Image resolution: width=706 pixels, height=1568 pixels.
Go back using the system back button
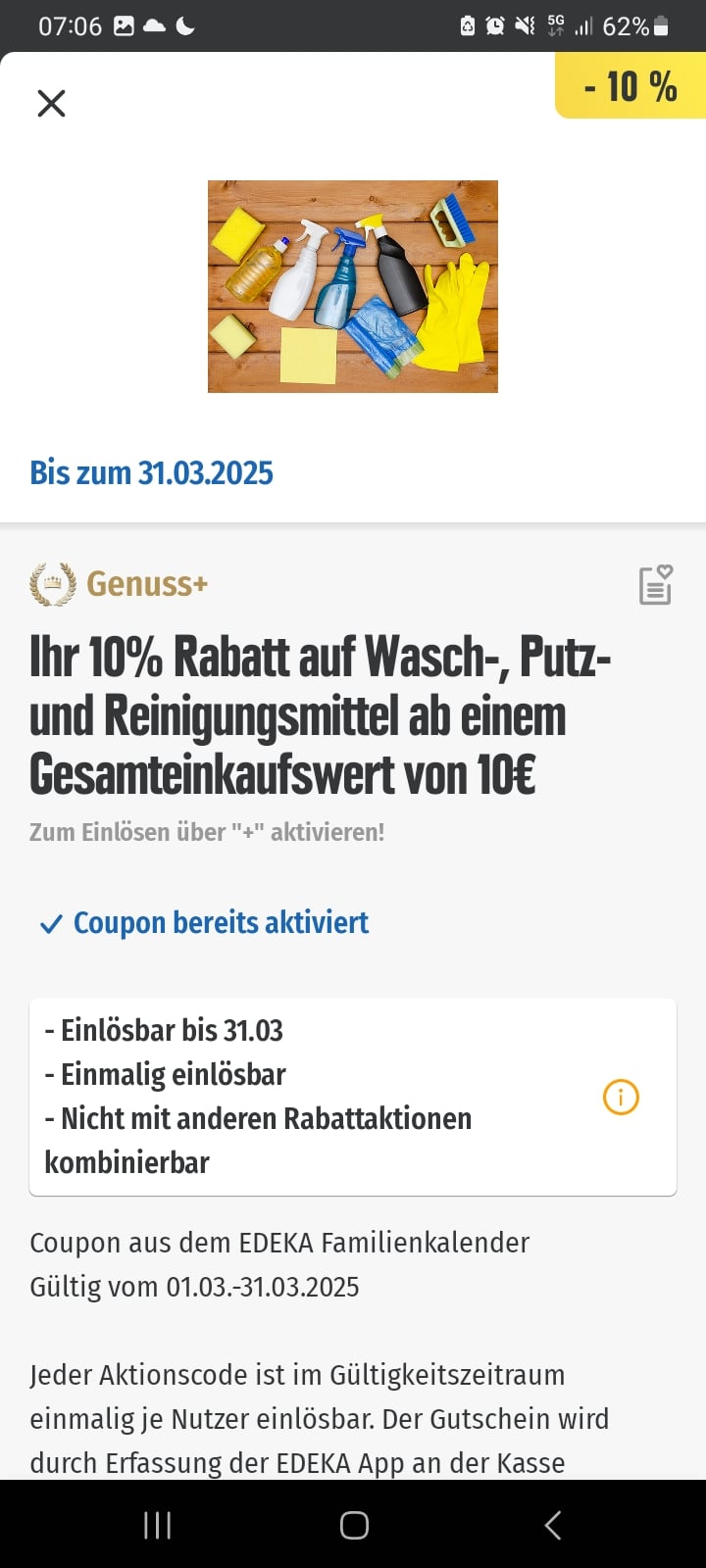click(x=552, y=1525)
